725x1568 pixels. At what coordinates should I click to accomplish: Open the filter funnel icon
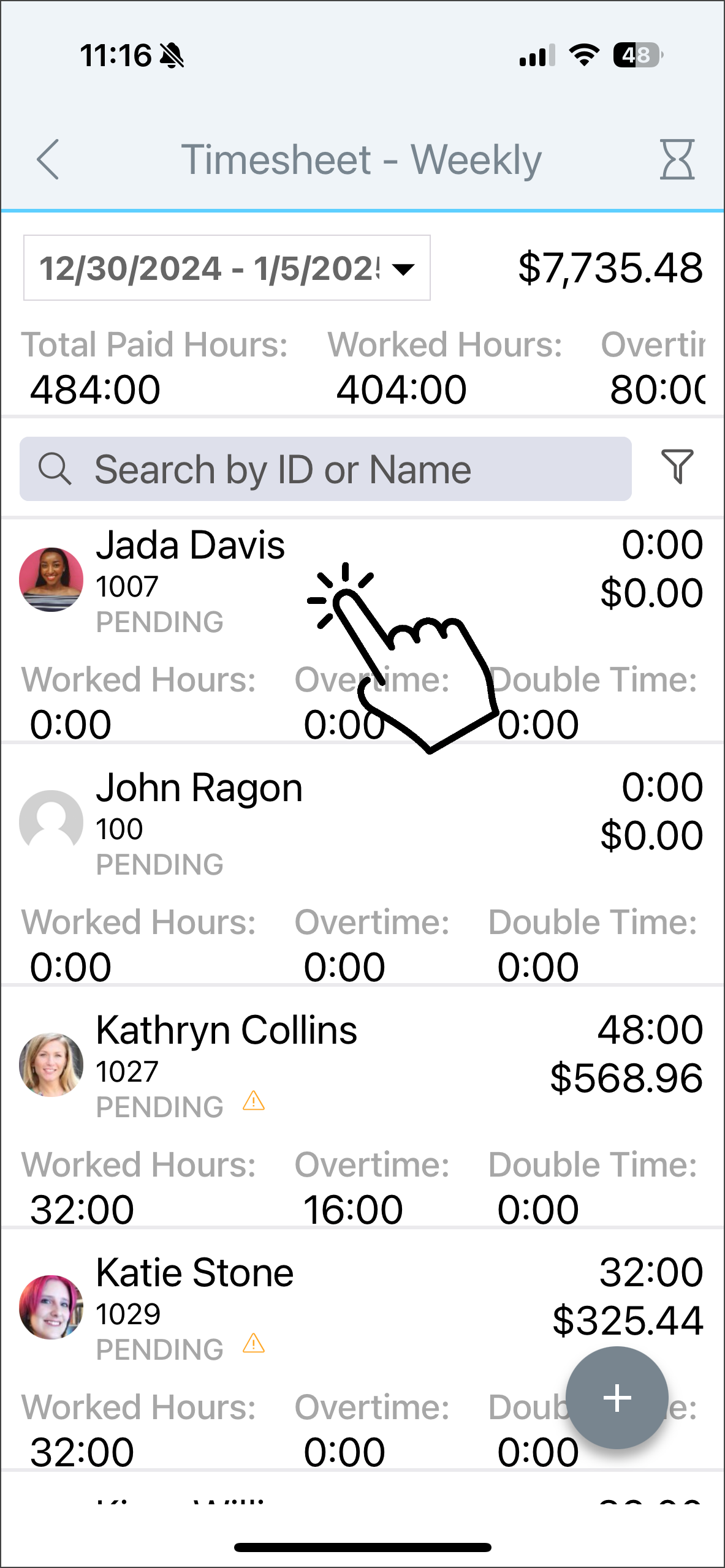click(x=677, y=467)
